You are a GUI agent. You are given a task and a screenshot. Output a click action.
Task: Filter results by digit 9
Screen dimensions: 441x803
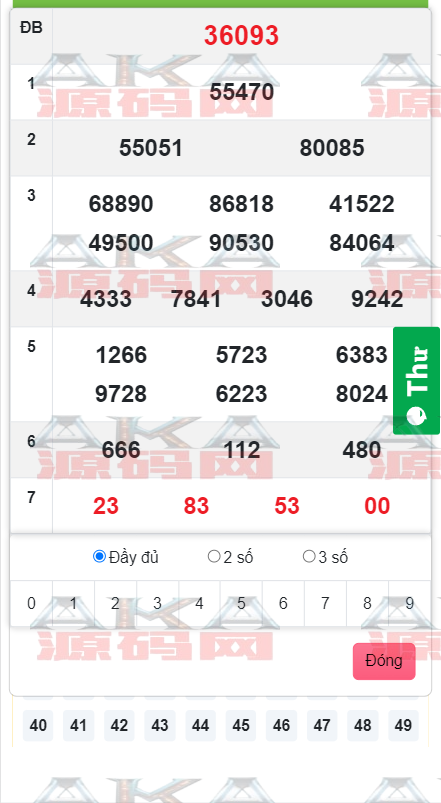(x=409, y=603)
